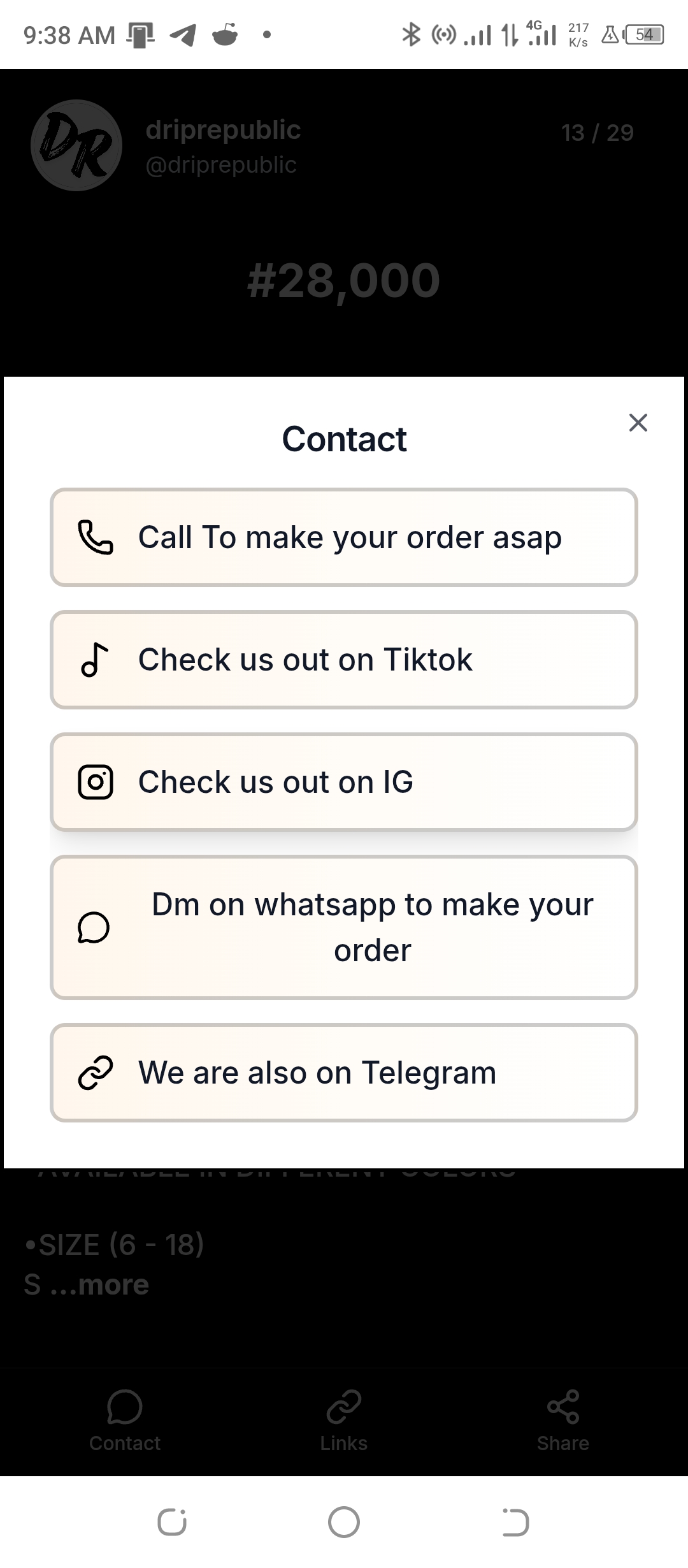Image resolution: width=688 pixels, height=1568 pixels.
Task: Select the Share icon in bottom bar
Action: coord(563,1406)
